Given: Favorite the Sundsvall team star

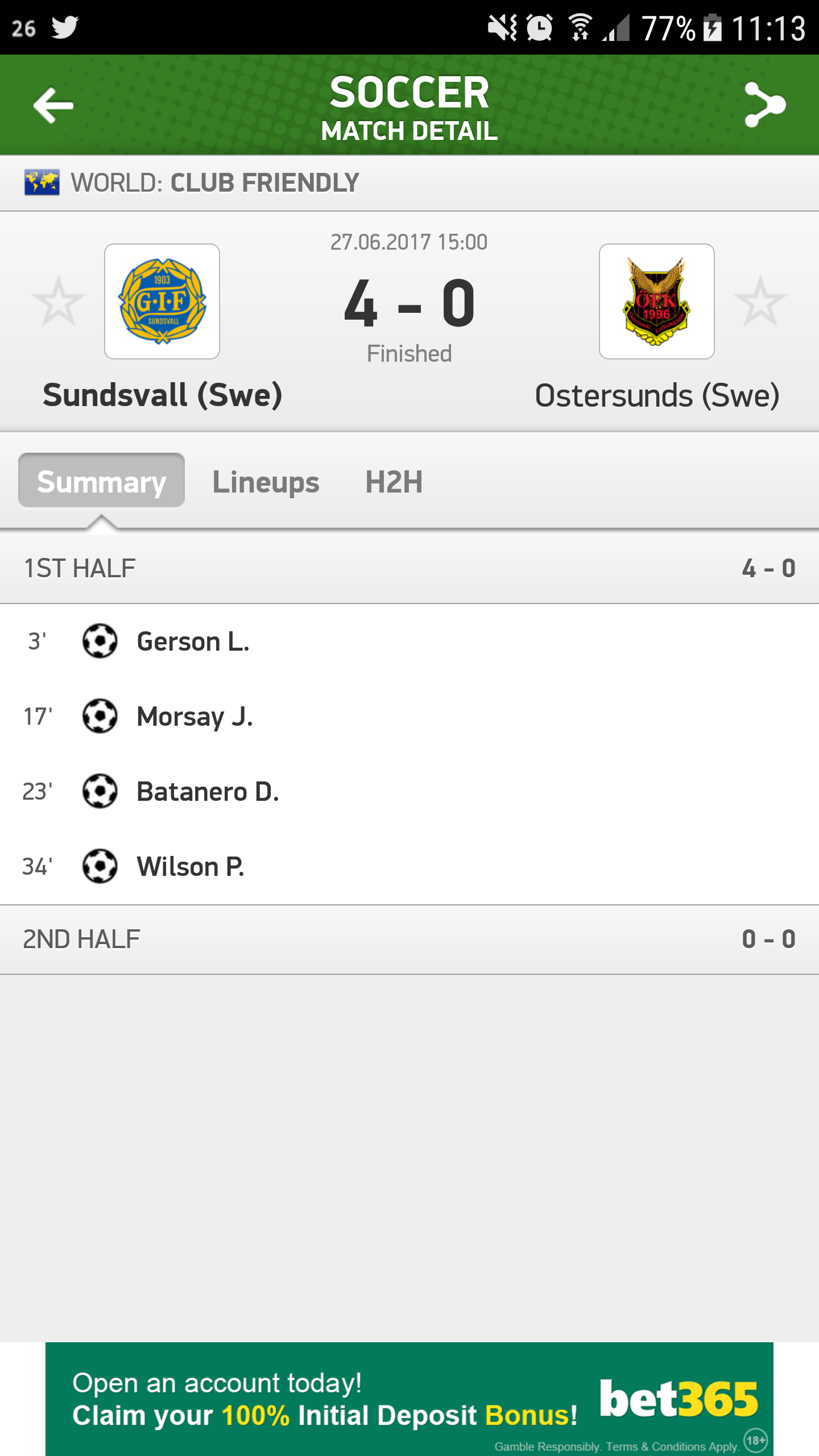Looking at the screenshot, I should (x=59, y=301).
